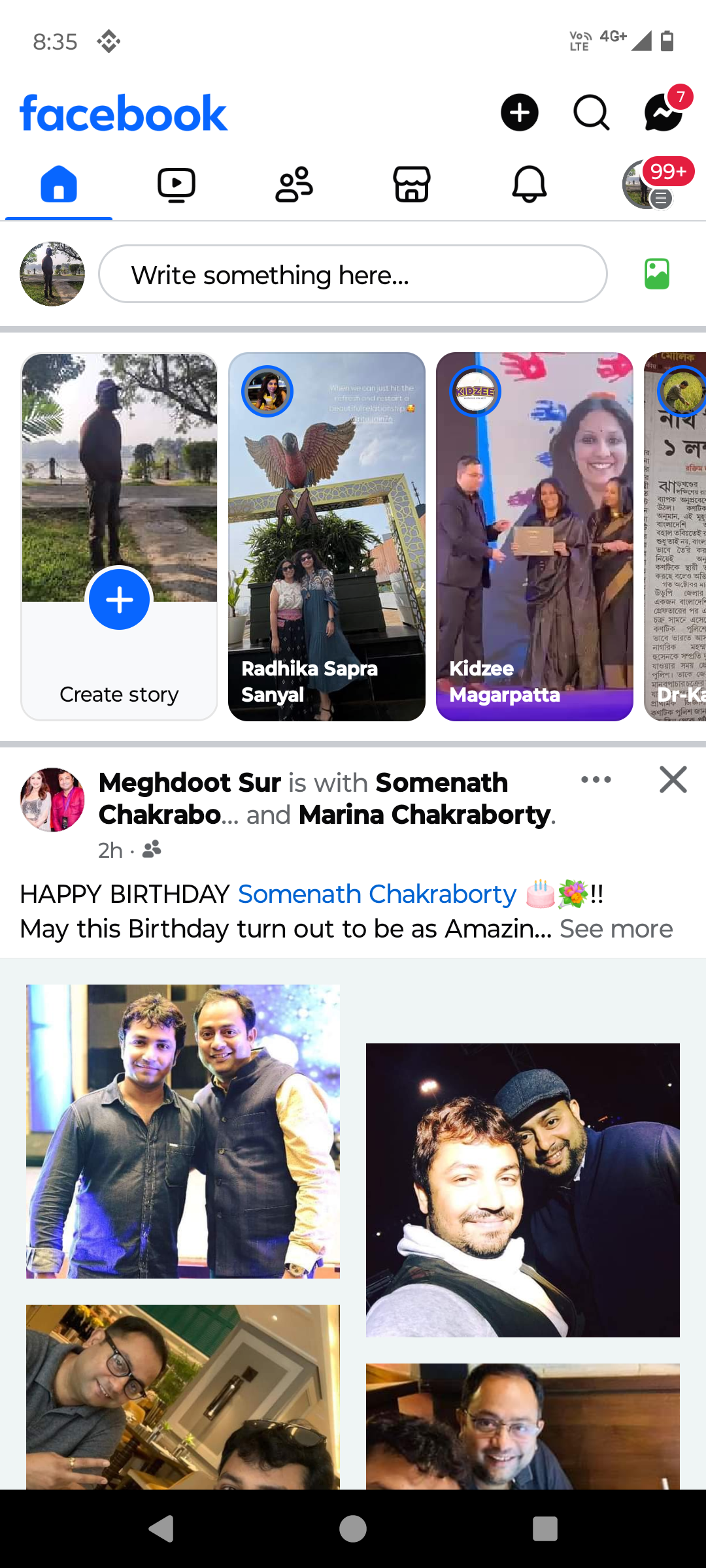The height and width of the screenshot is (1568, 706).
Task: Tap the system back button
Action: [161, 1529]
